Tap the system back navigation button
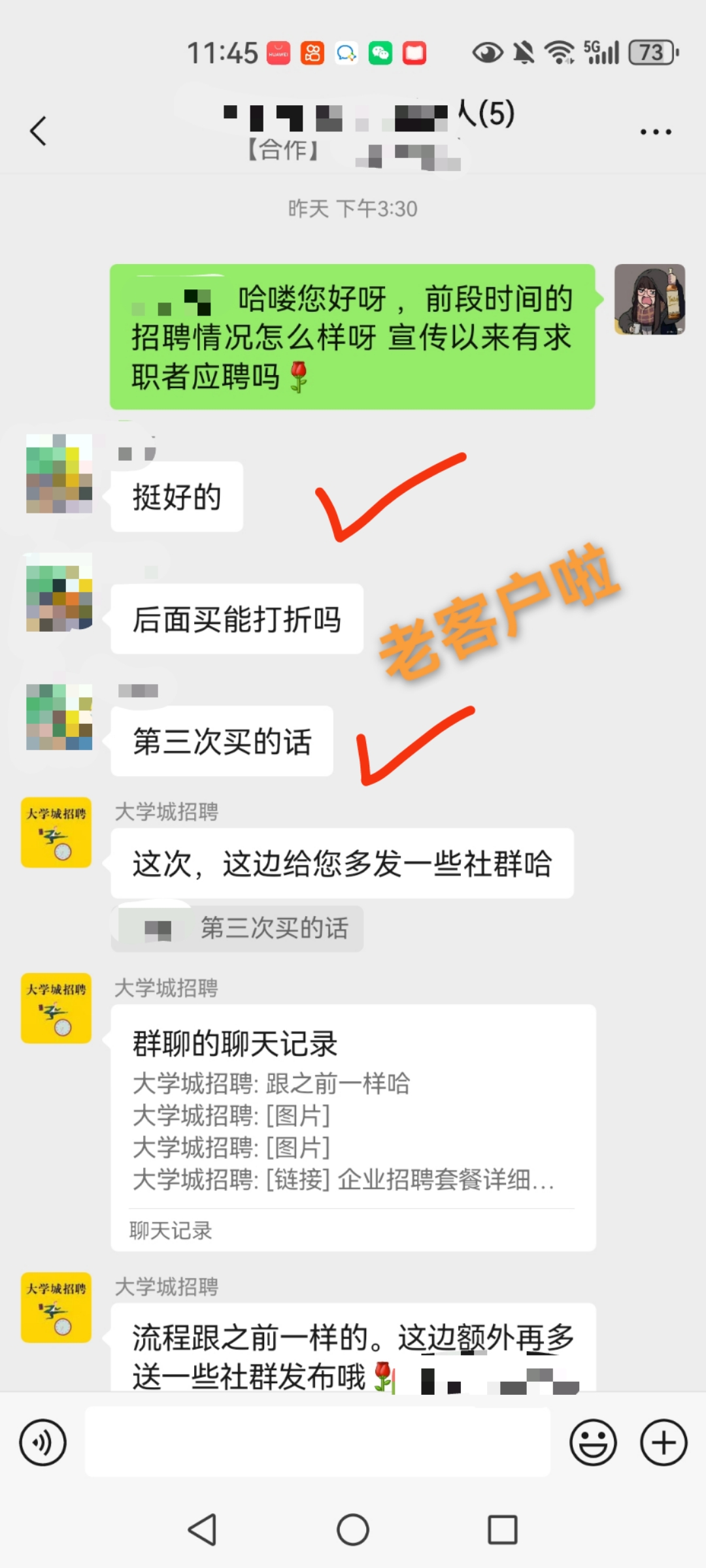This screenshot has height=1568, width=706. (203, 1529)
